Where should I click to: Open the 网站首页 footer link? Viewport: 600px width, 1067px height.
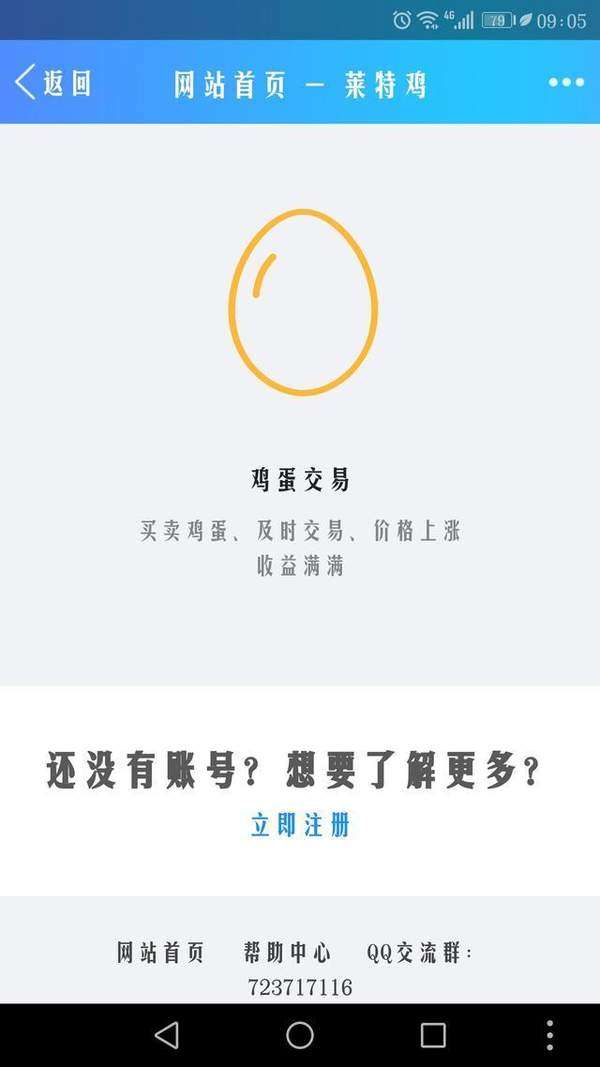point(161,953)
